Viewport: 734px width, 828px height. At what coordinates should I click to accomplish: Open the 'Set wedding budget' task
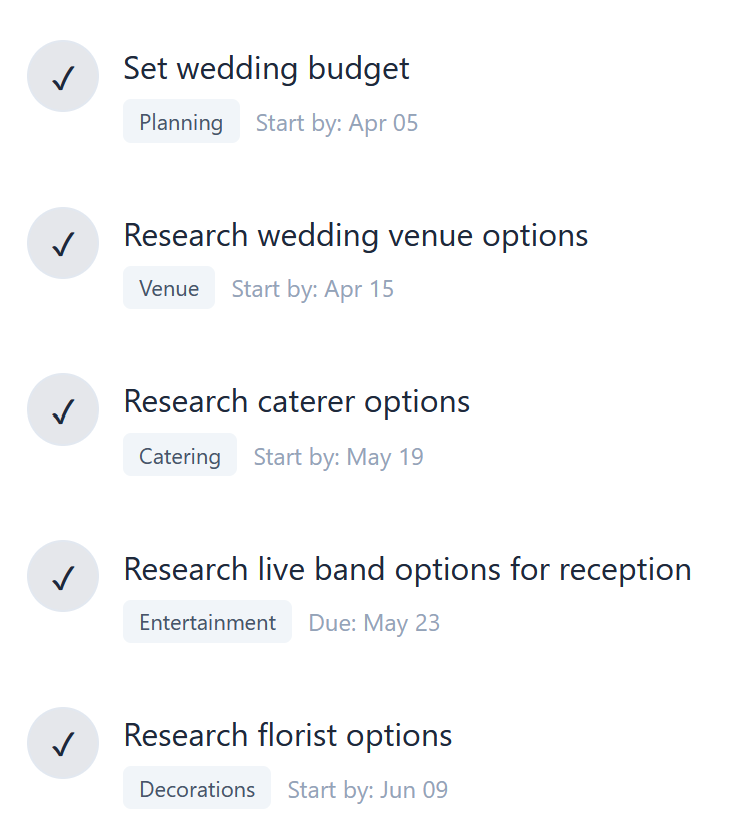[266, 69]
